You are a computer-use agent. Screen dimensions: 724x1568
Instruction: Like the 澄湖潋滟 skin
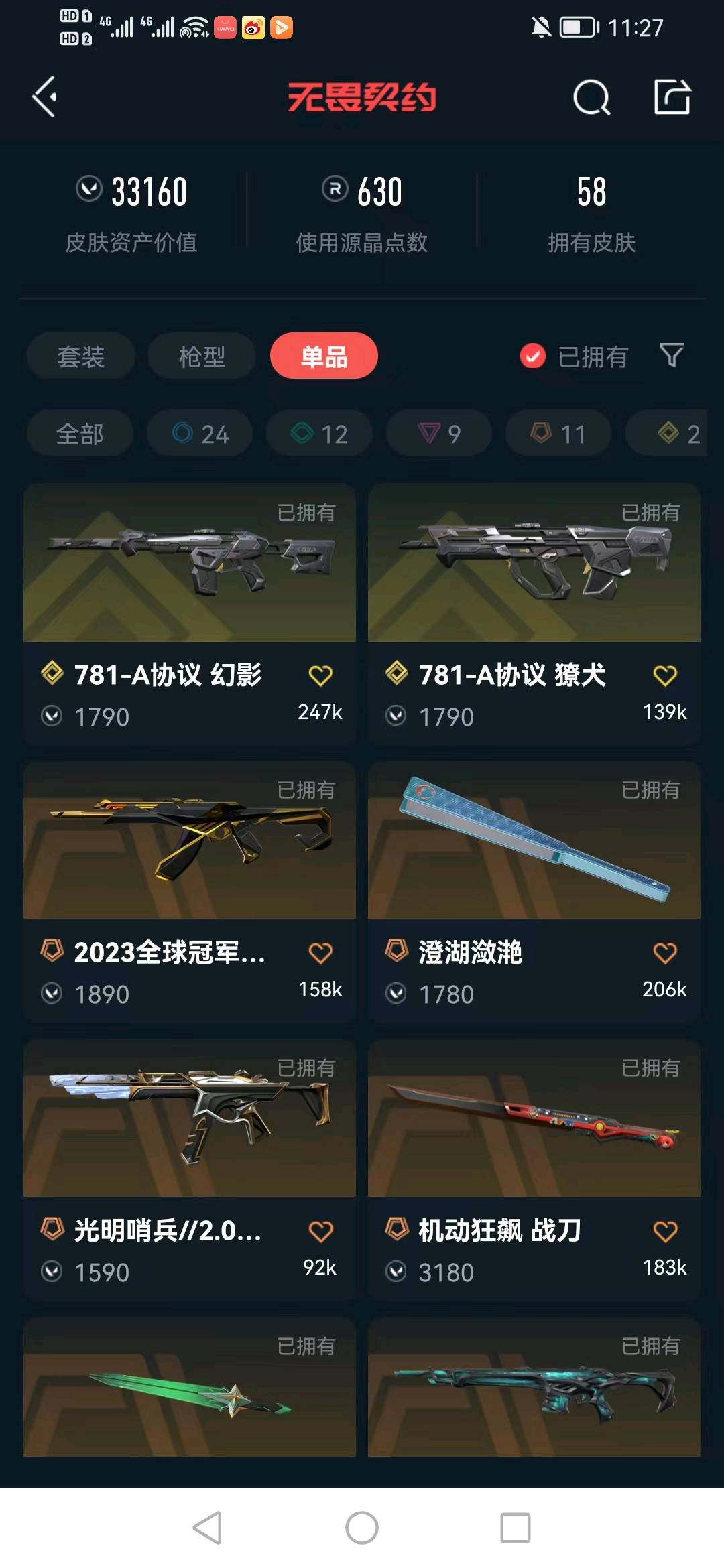click(664, 953)
